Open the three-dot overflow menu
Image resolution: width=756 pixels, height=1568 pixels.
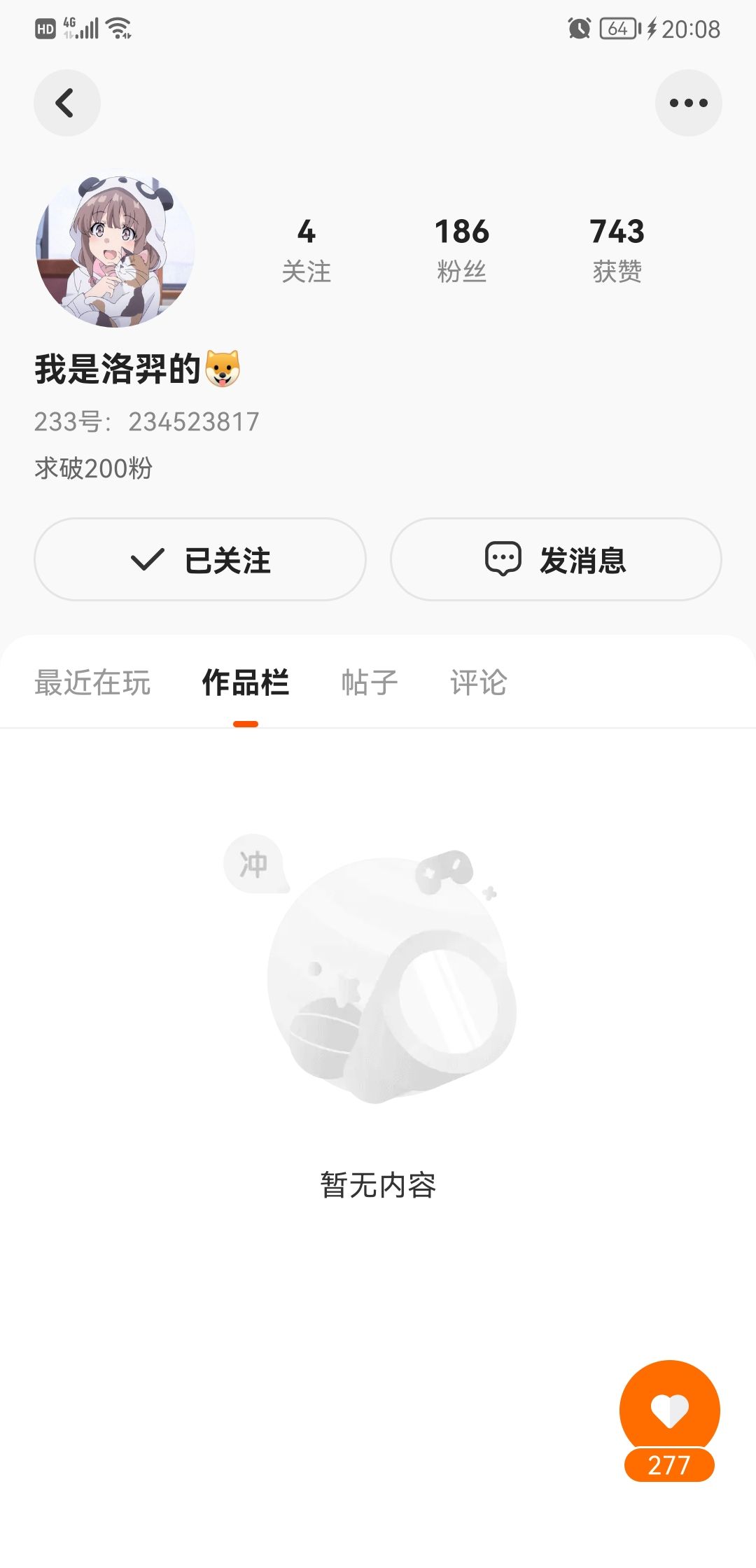pyautogui.click(x=688, y=103)
